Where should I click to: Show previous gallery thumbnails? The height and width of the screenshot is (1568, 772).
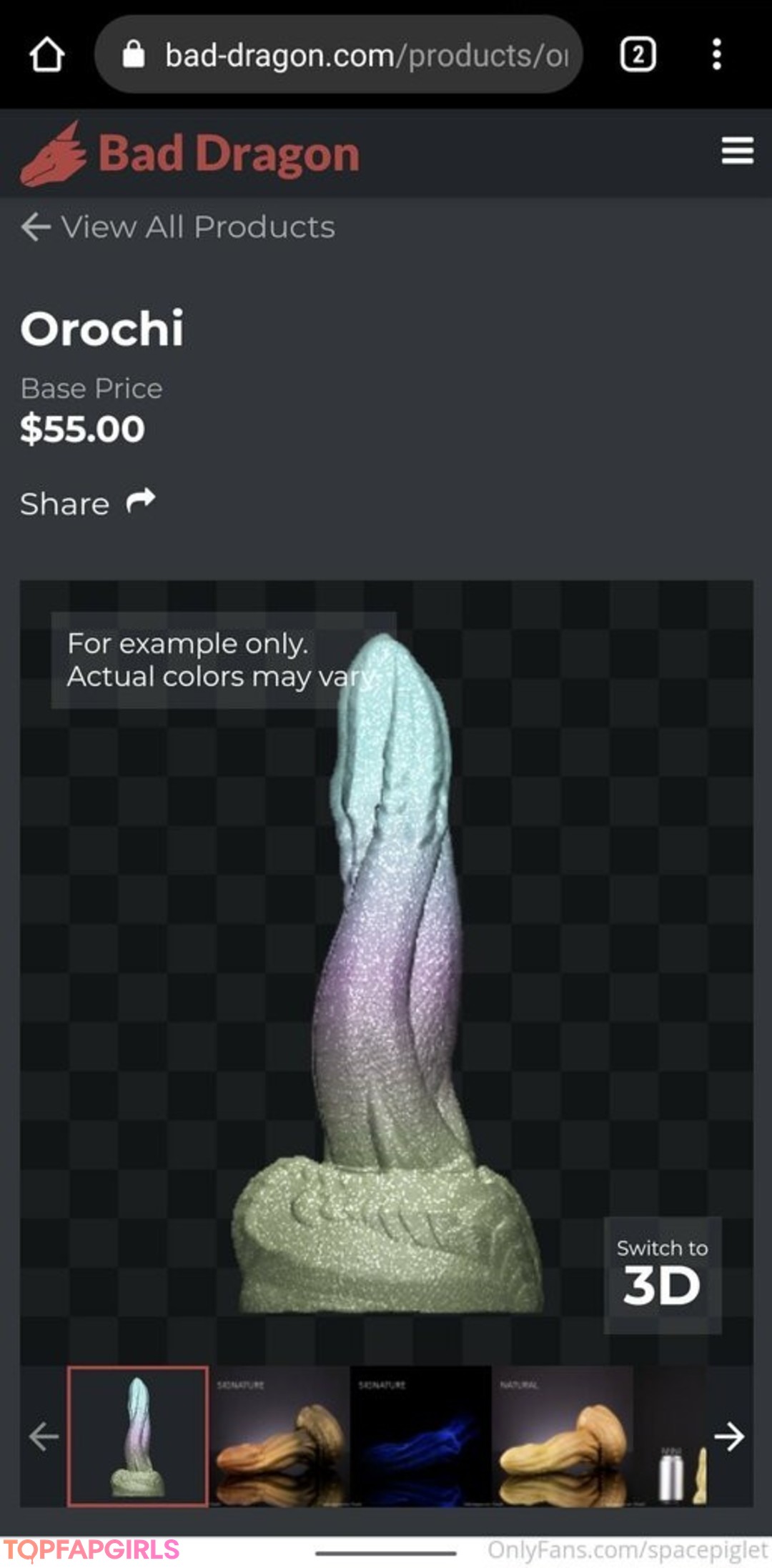[43, 1436]
